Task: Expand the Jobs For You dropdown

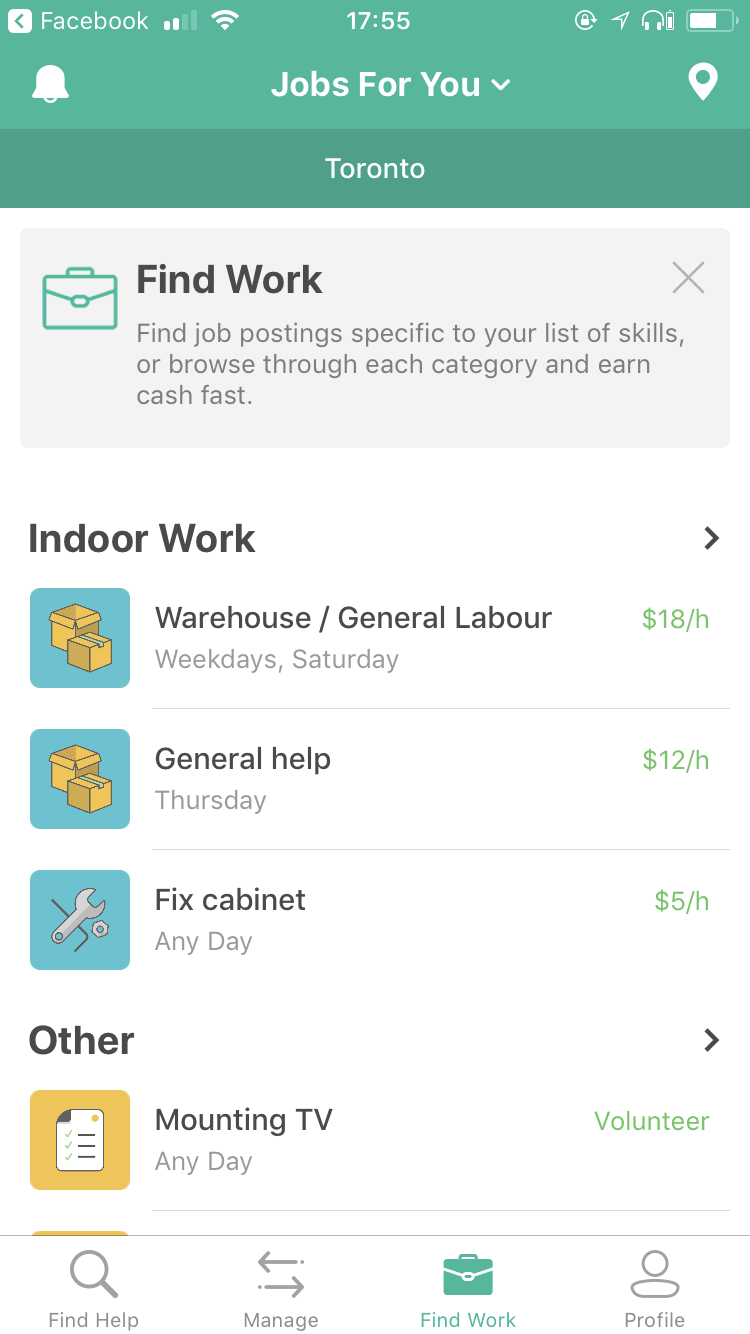Action: click(390, 85)
